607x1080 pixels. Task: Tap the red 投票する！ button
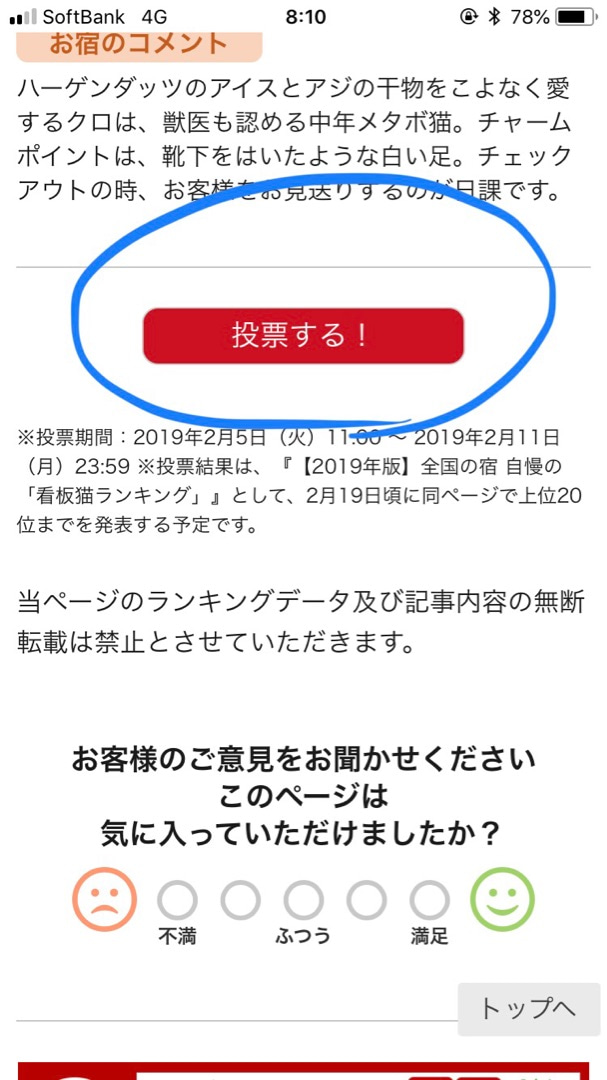303,336
